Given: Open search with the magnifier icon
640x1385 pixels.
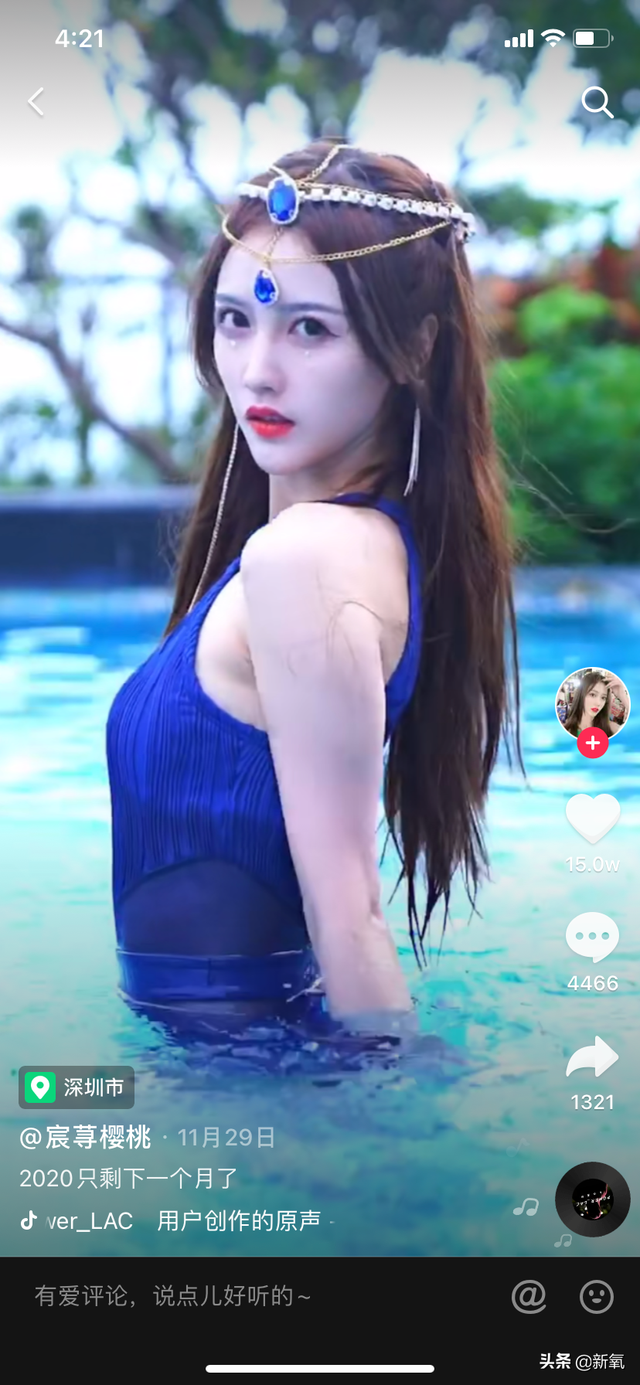Looking at the screenshot, I should click(597, 102).
